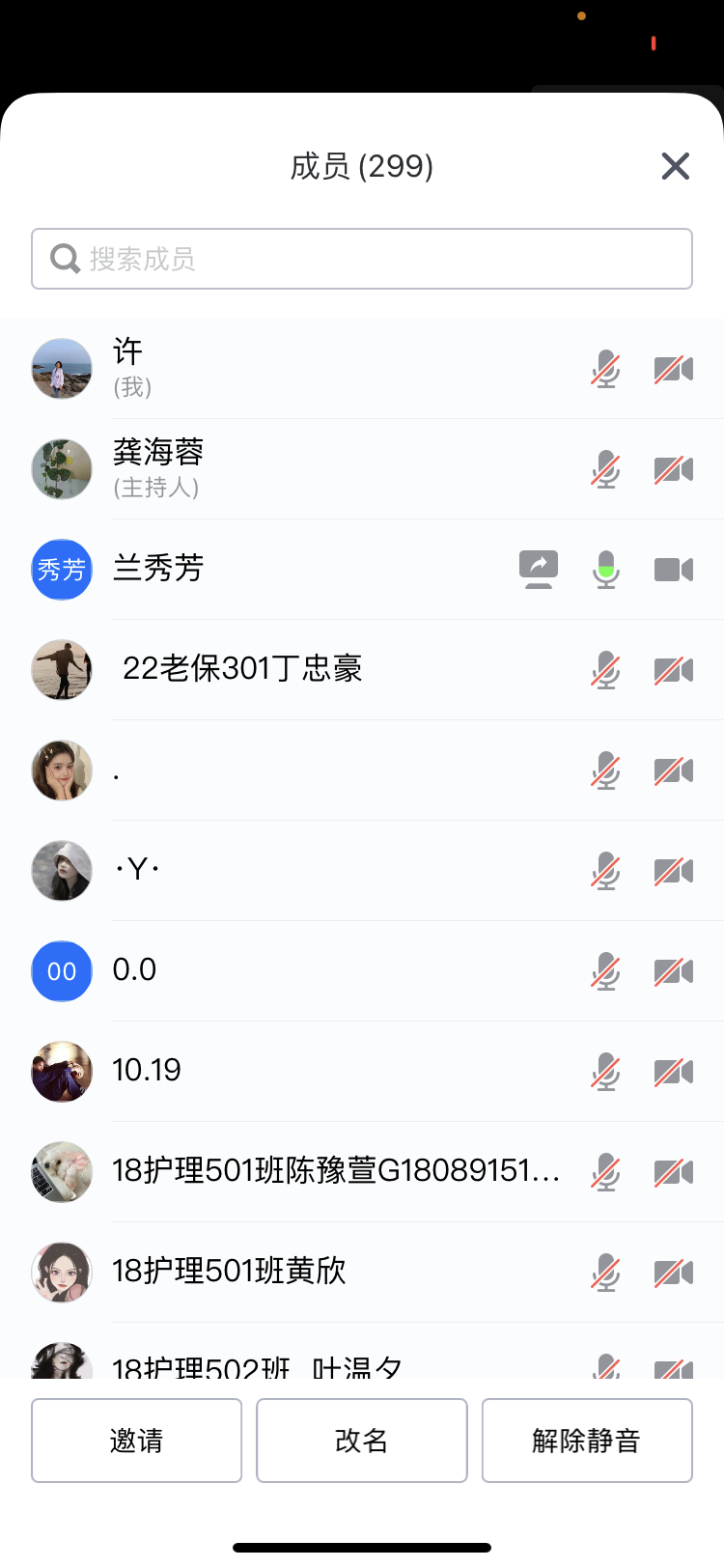Select member 22老保301丁忠豪
Viewport: 724px width, 1568px height.
[290, 669]
